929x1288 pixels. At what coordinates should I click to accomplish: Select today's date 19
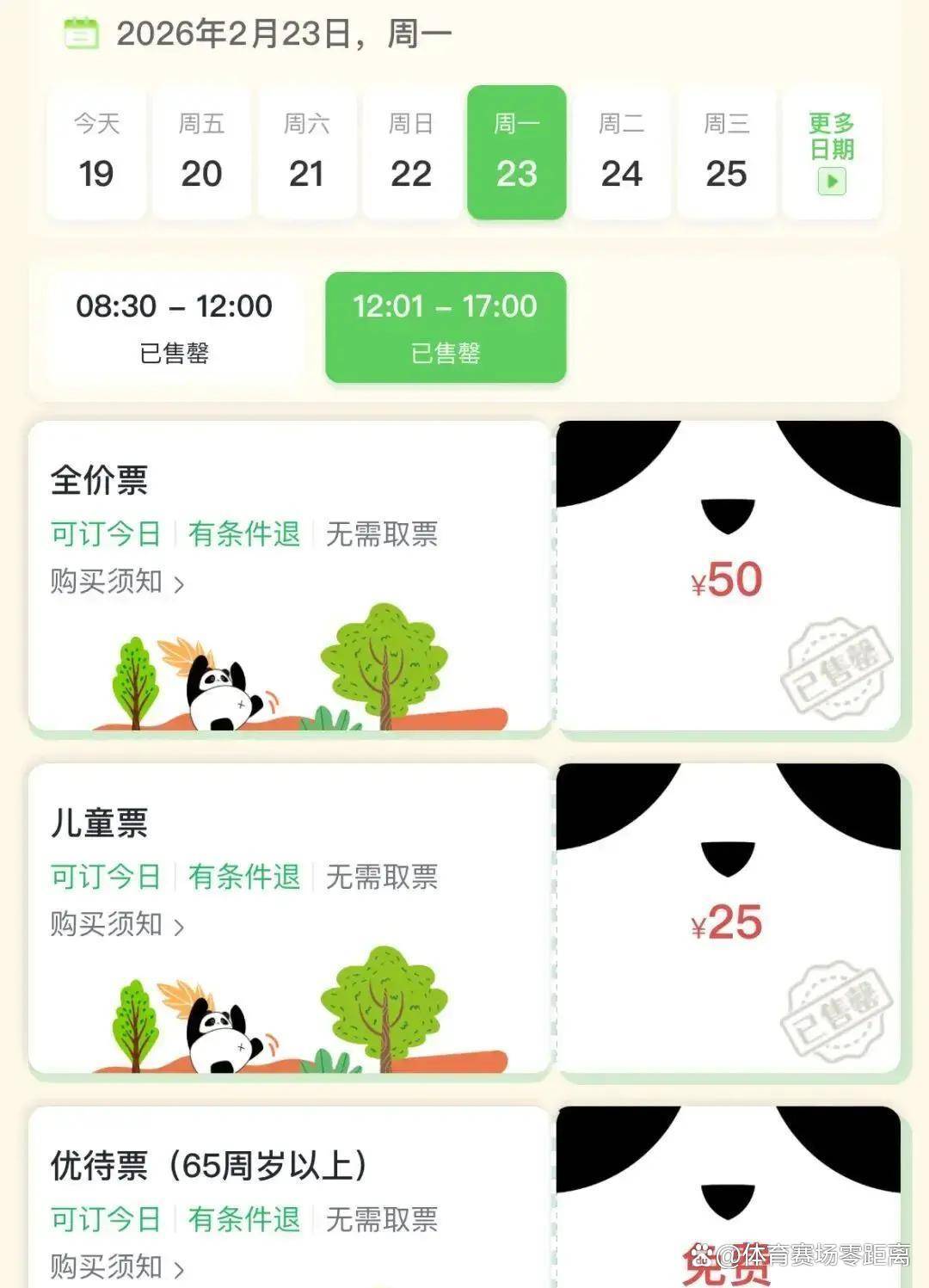[96, 152]
